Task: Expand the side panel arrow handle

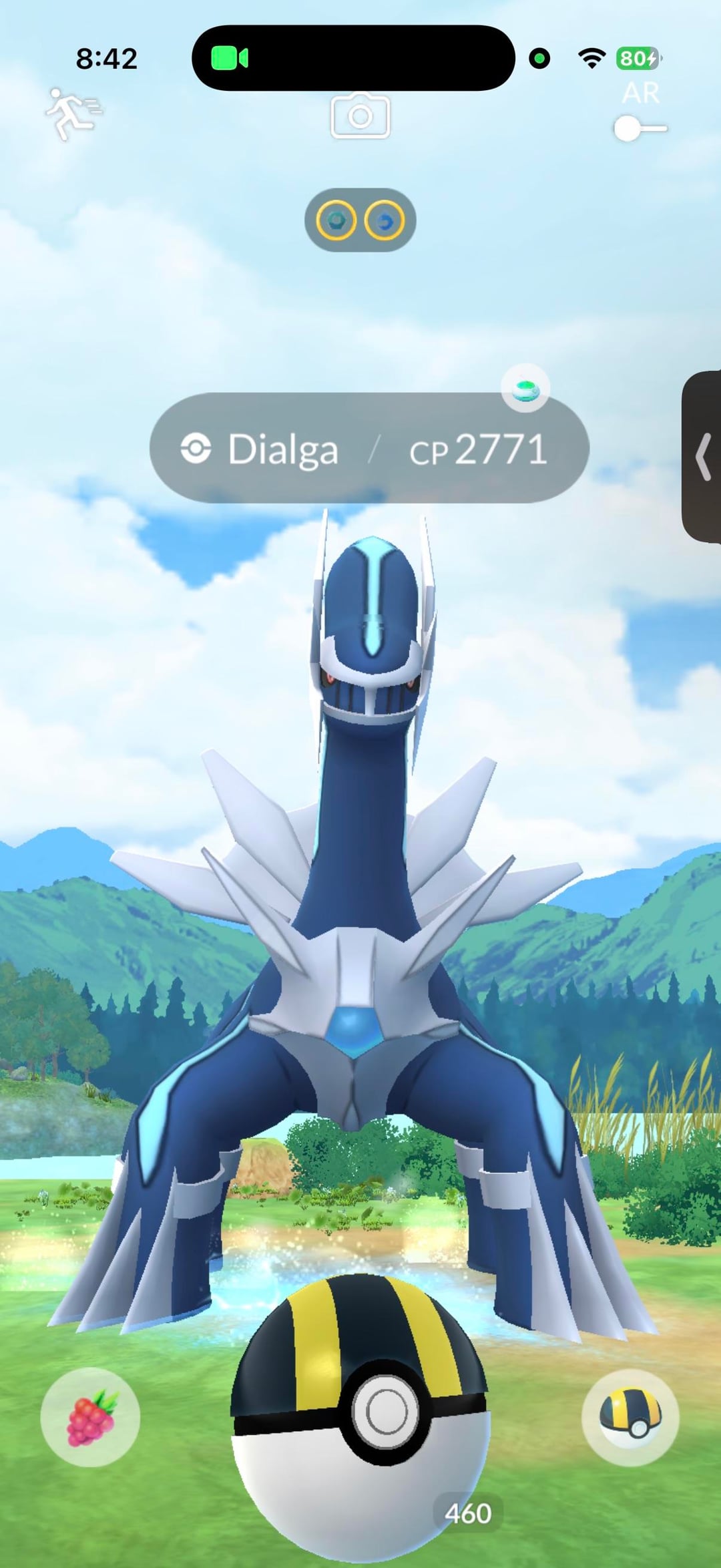Action: click(703, 457)
